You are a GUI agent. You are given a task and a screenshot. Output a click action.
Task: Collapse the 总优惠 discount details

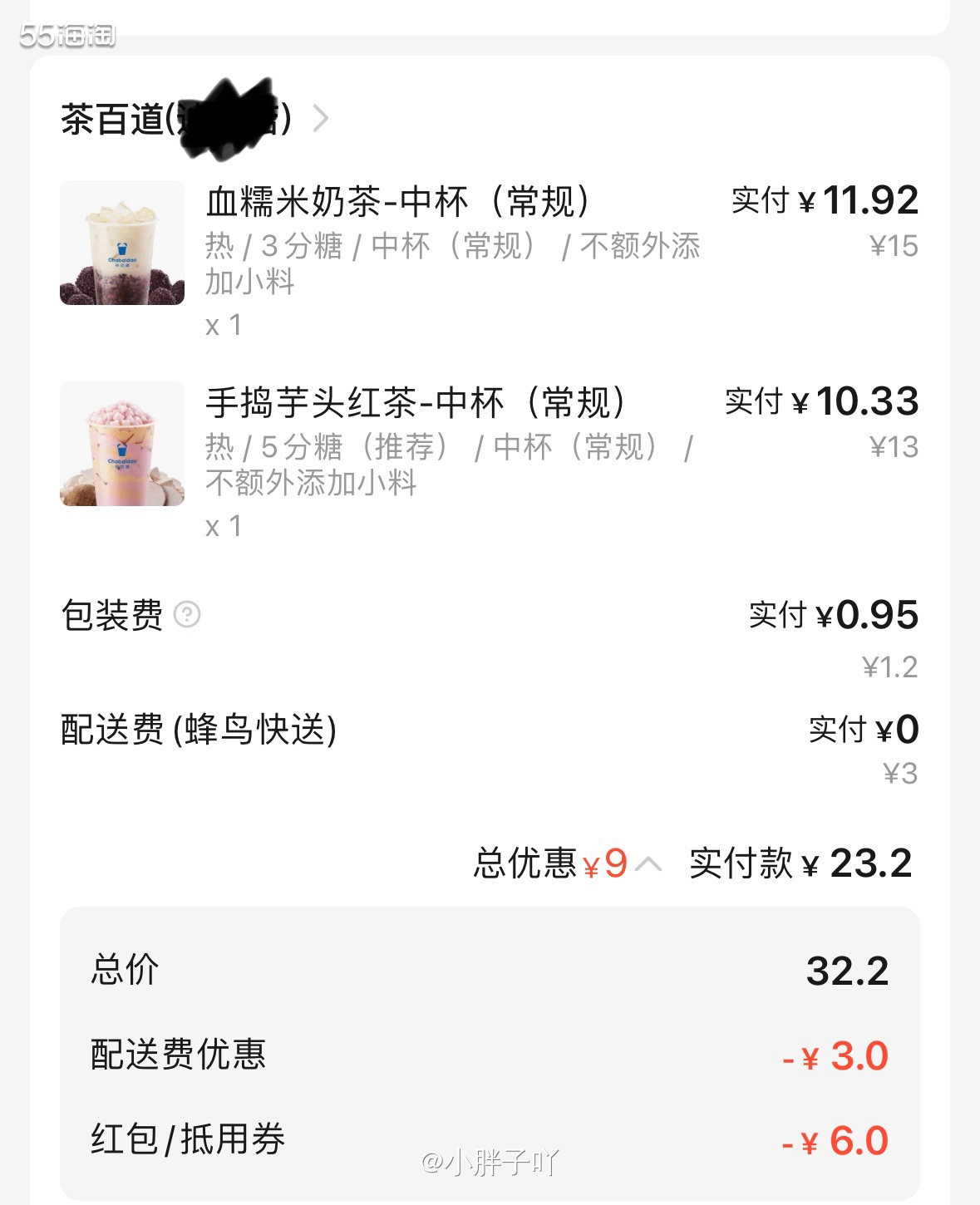click(x=648, y=864)
